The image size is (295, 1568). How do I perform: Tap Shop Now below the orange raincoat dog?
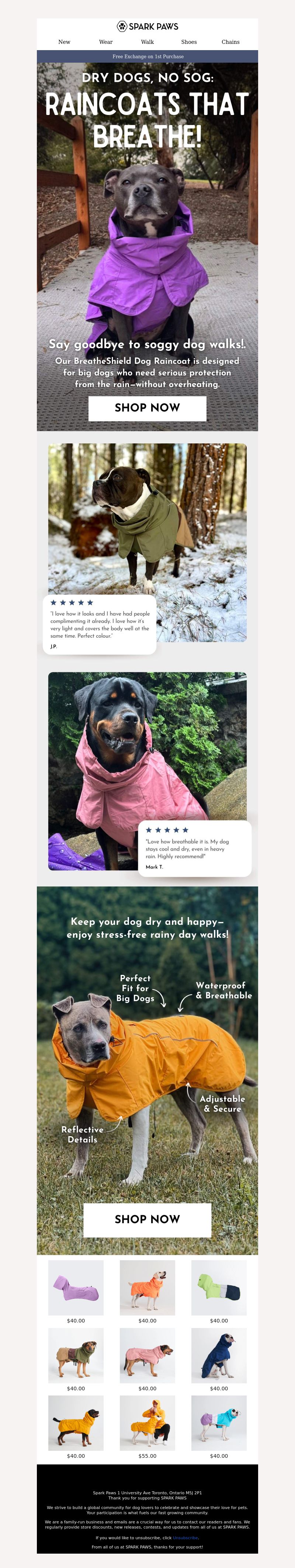147,1219
